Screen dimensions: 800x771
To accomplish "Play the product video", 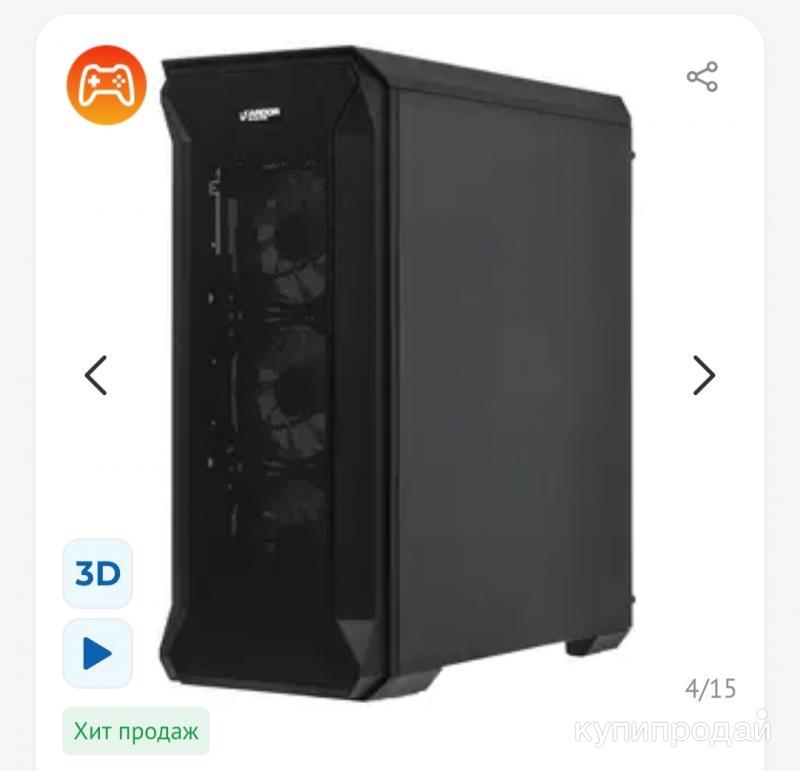I will [98, 654].
